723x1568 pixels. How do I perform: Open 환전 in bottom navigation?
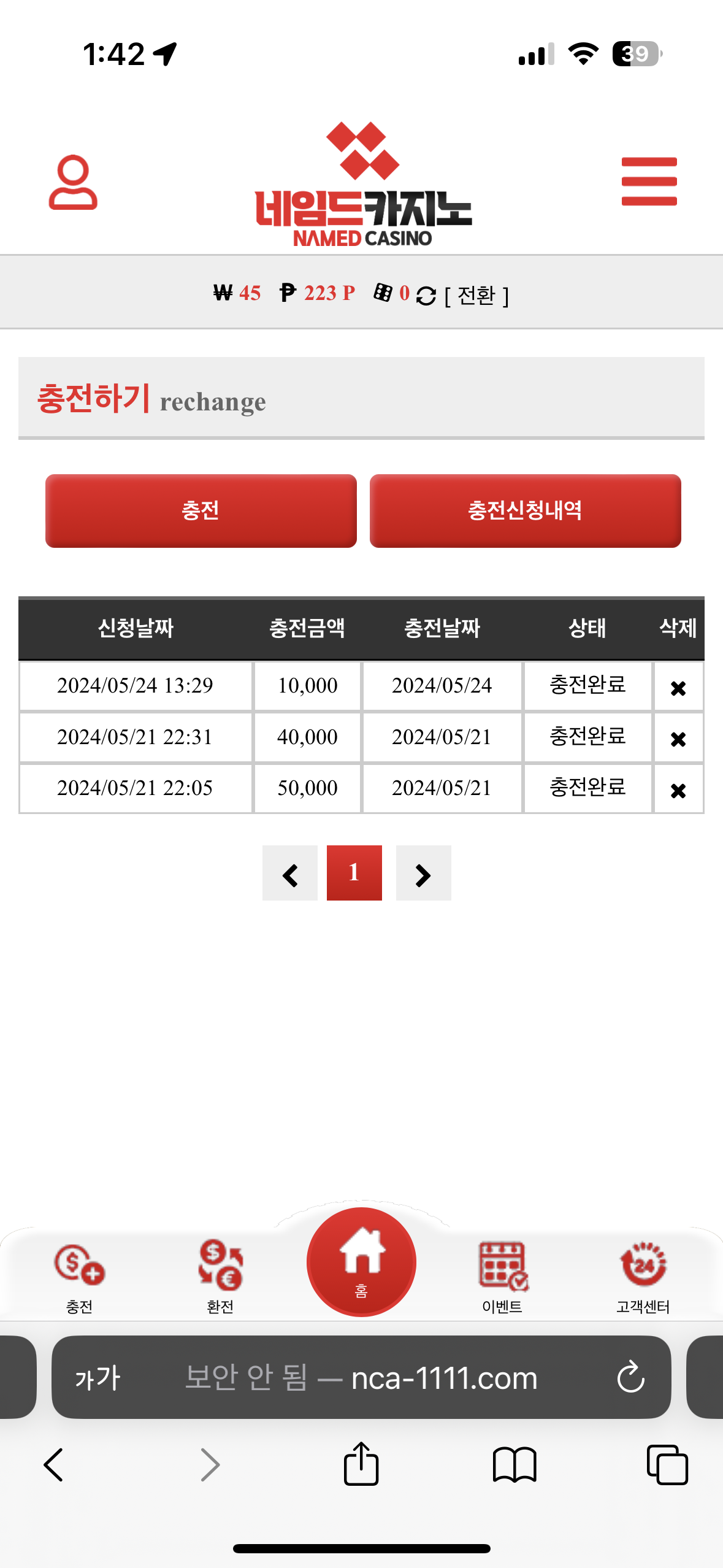(220, 1277)
